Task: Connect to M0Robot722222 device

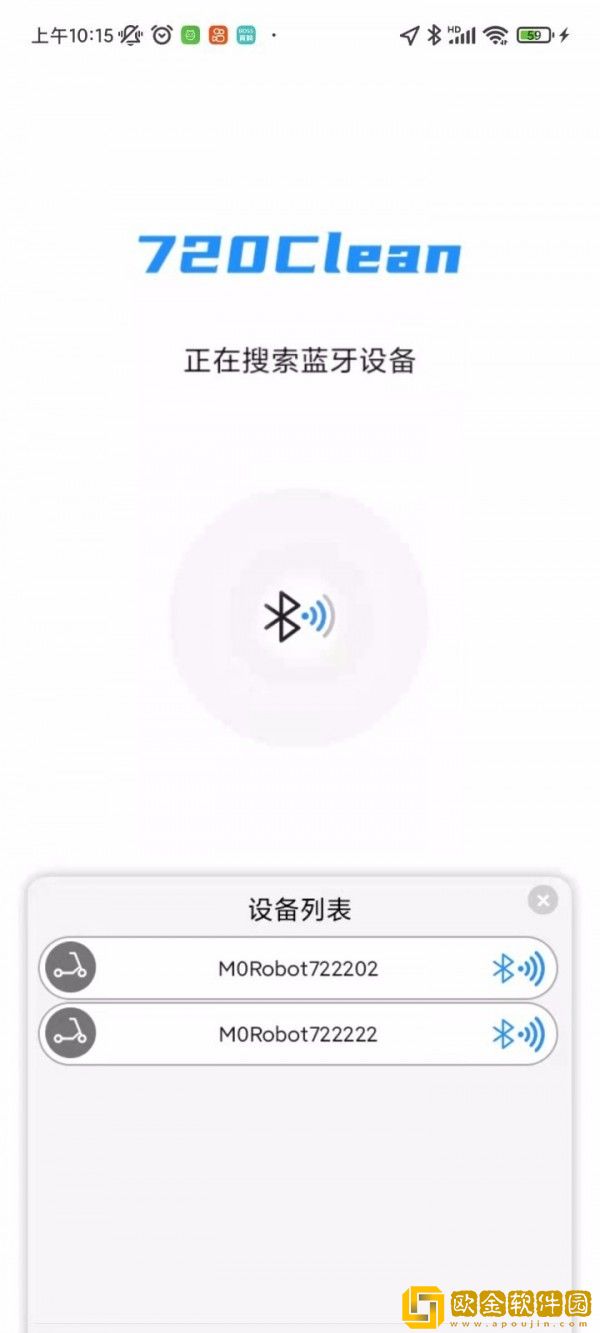Action: [298, 1034]
